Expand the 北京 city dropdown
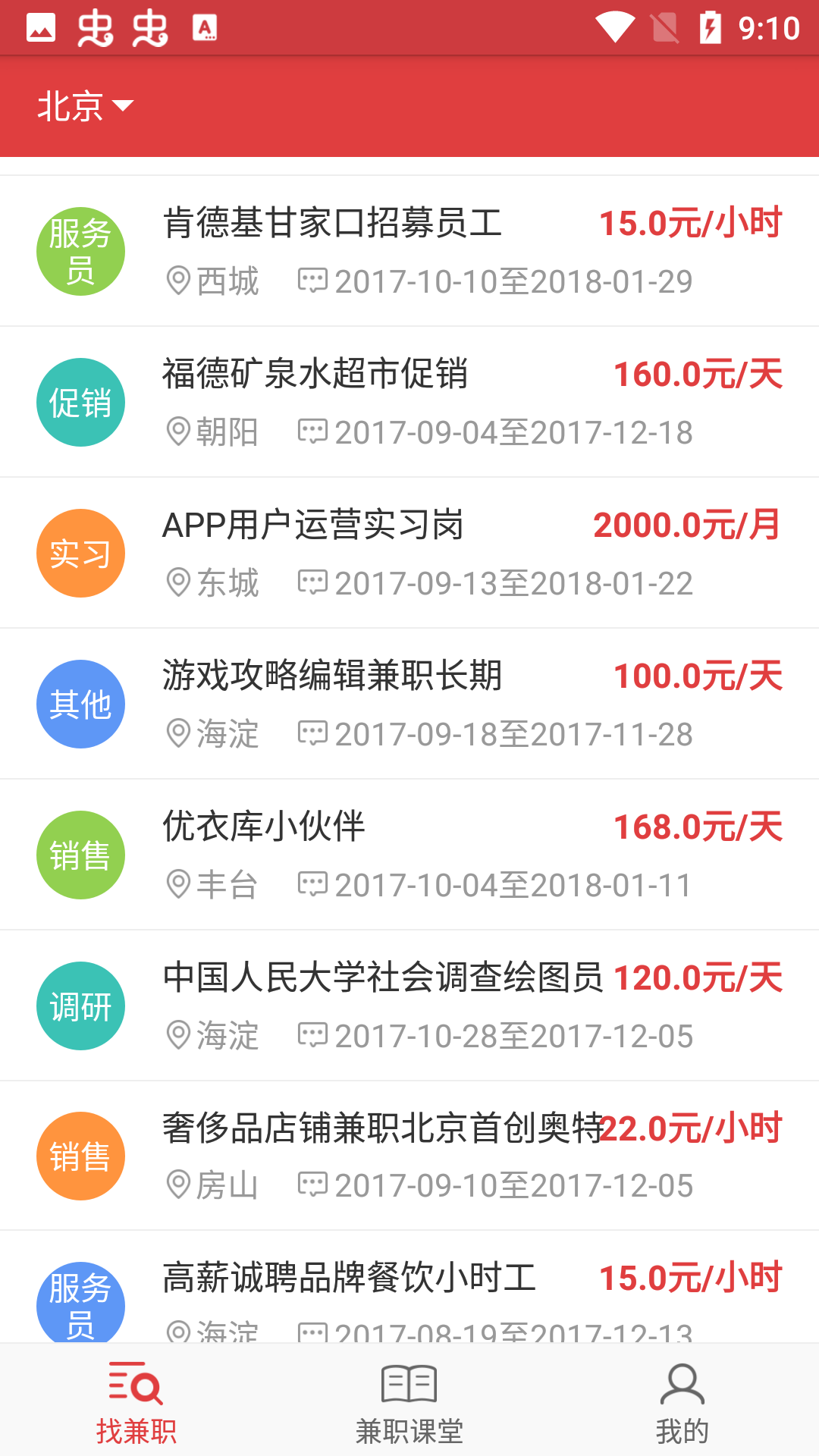The image size is (819, 1456). 85,105
